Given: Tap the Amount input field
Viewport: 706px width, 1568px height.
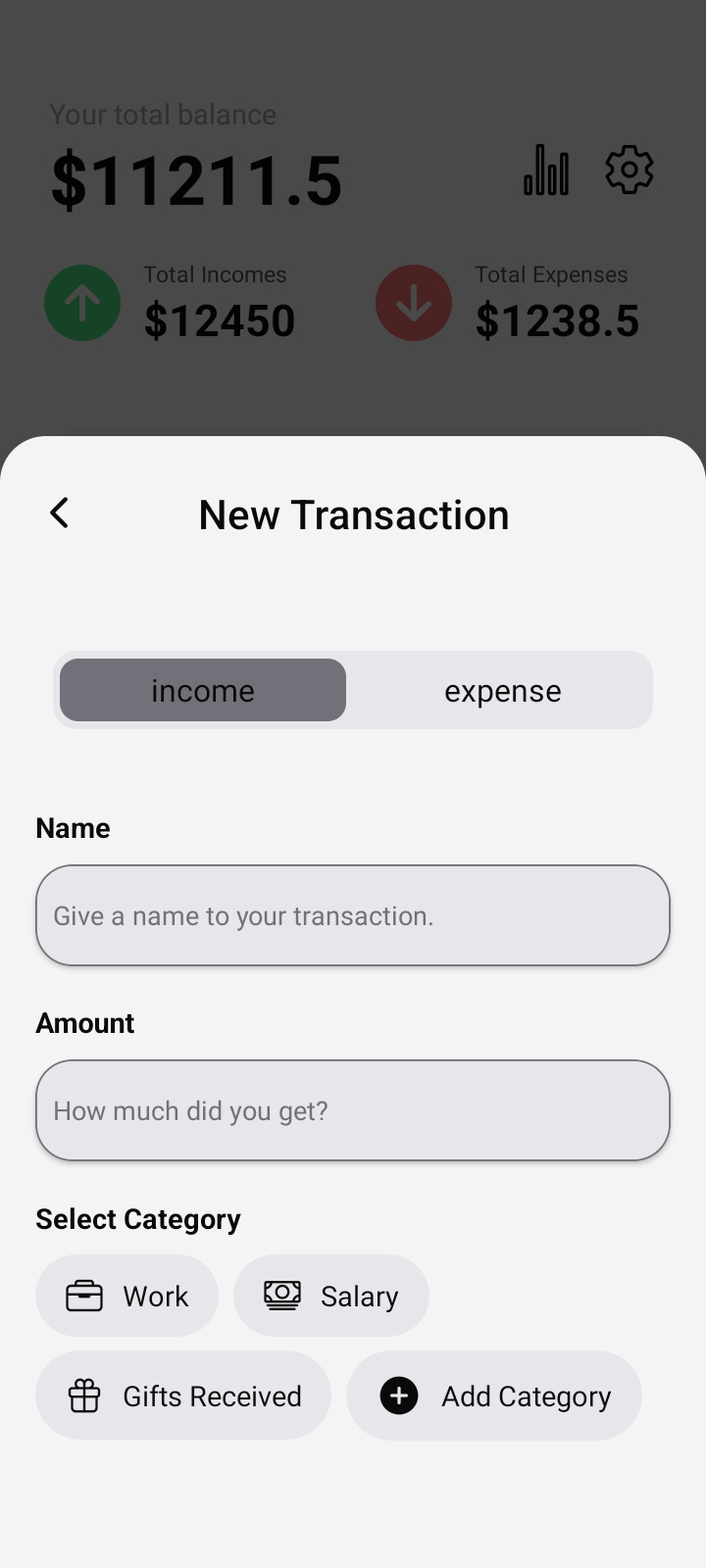Looking at the screenshot, I should [353, 1110].
